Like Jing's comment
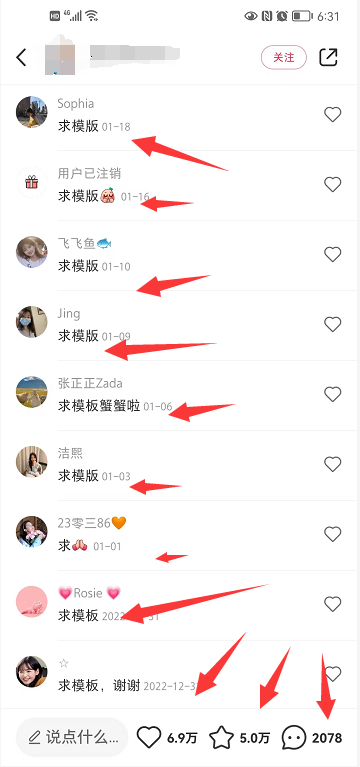360x767 pixels. [333, 324]
